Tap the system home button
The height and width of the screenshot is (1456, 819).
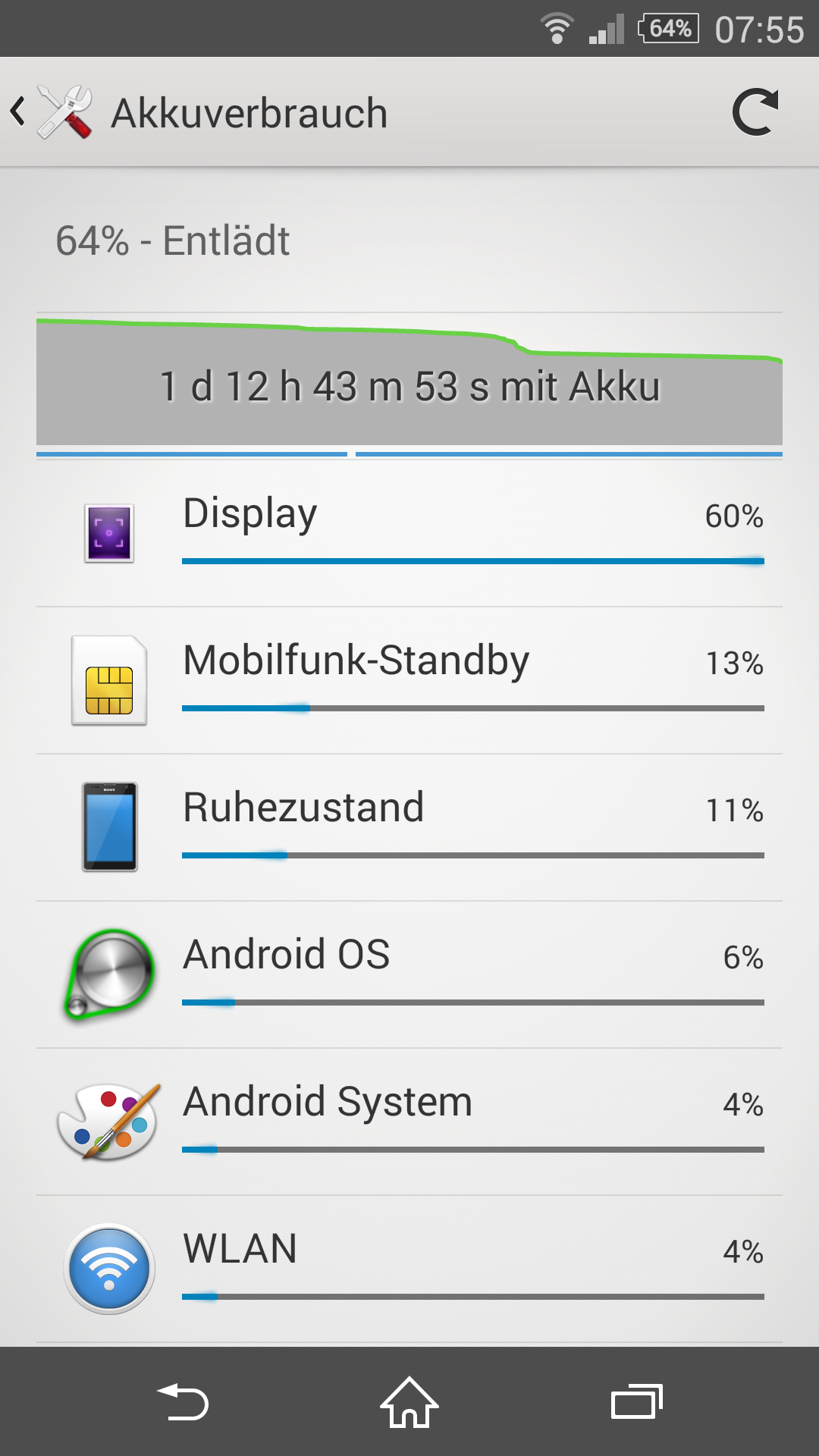pyautogui.click(x=409, y=1402)
